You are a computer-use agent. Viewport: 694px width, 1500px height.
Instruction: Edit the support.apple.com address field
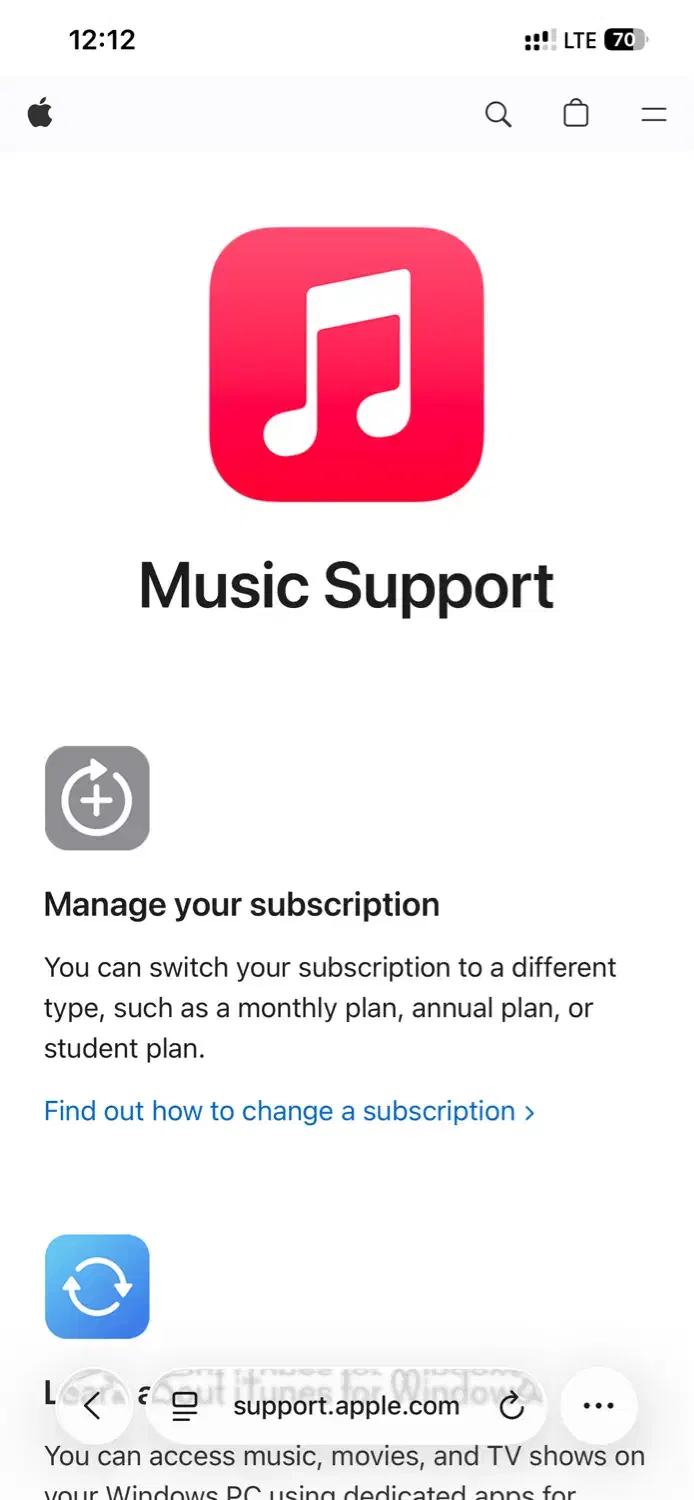(x=346, y=1407)
